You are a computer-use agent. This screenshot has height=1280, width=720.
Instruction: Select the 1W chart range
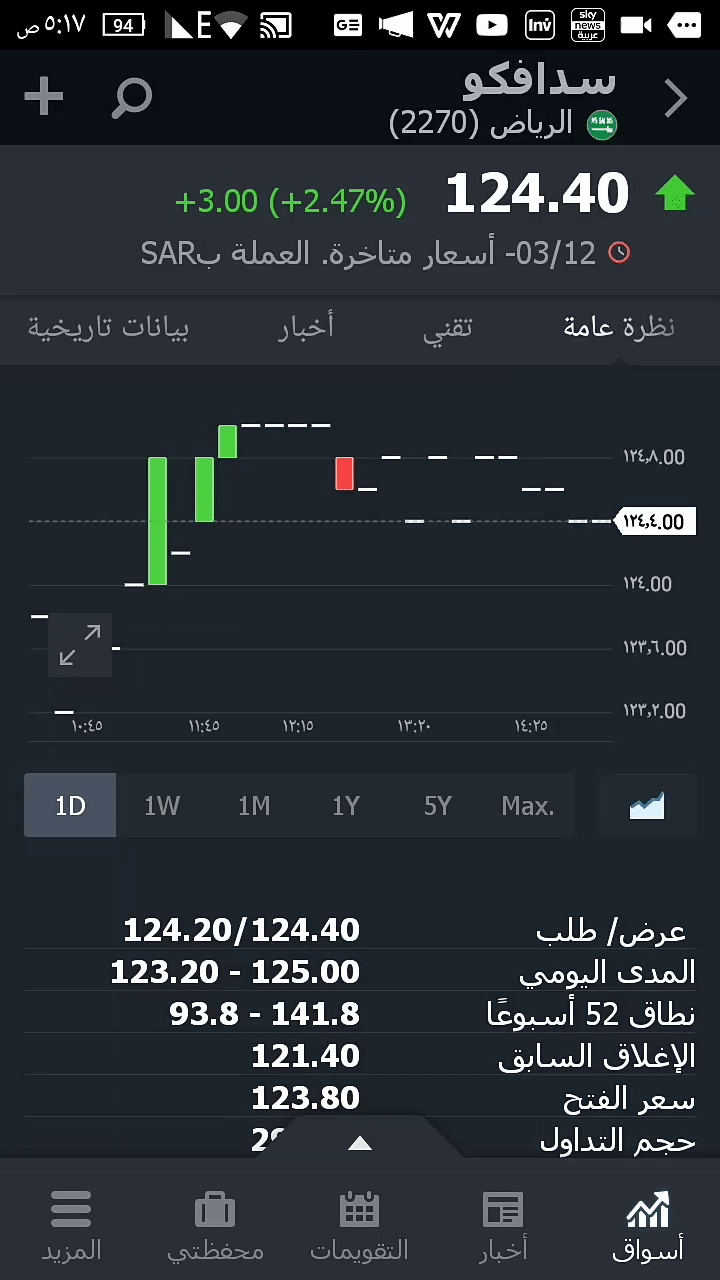point(162,805)
